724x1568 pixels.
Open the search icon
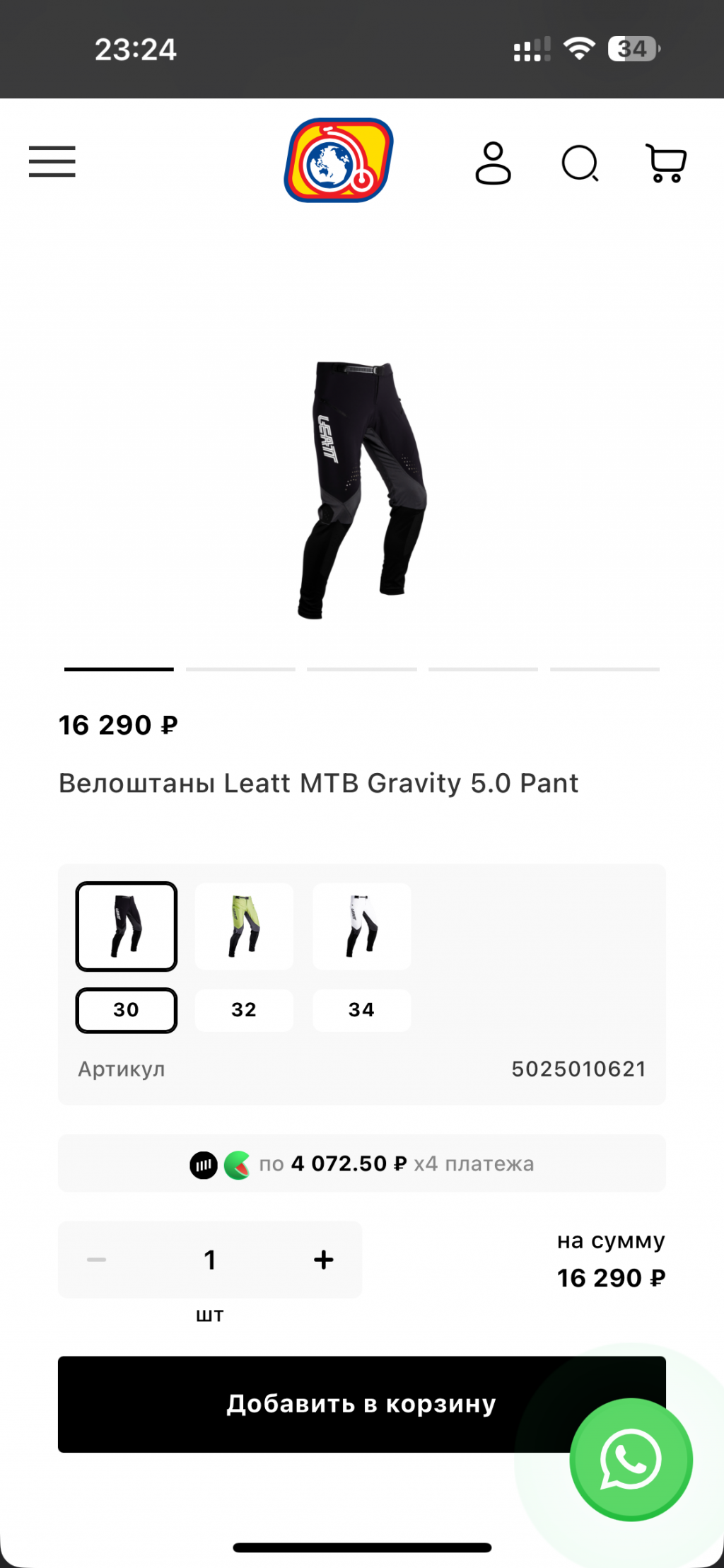click(x=580, y=163)
